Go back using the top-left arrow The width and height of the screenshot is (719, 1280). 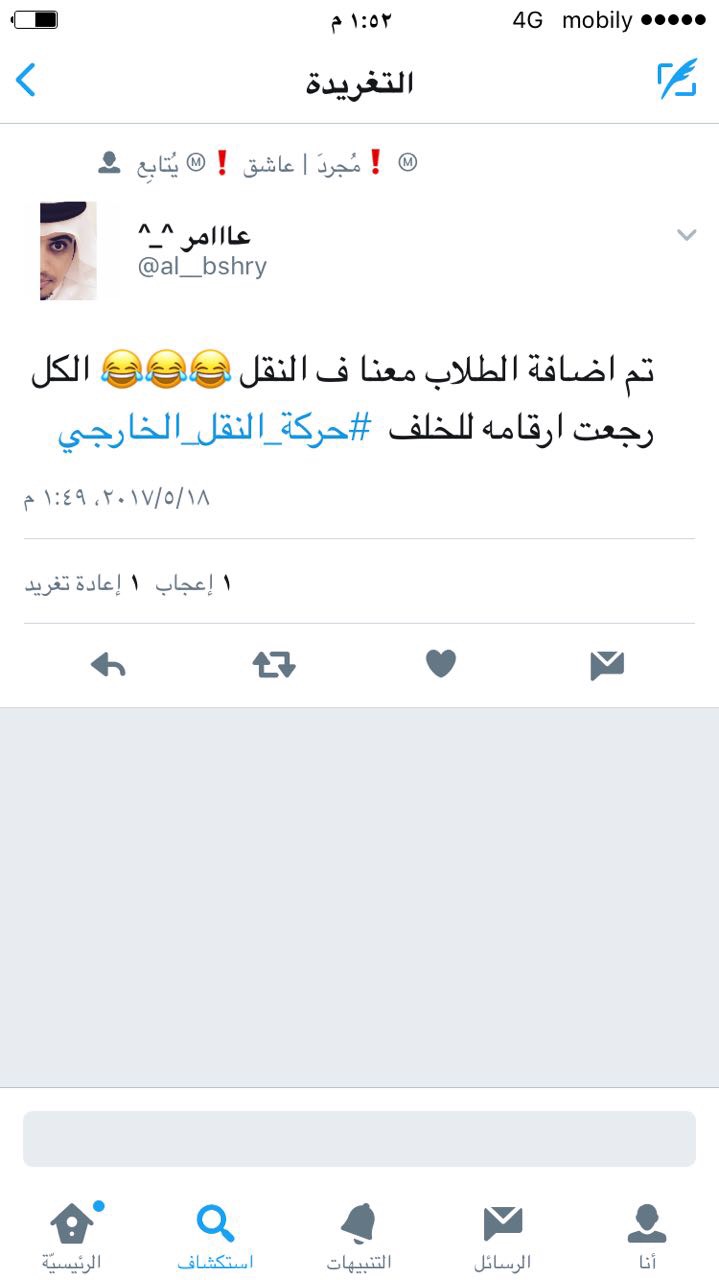point(27,80)
